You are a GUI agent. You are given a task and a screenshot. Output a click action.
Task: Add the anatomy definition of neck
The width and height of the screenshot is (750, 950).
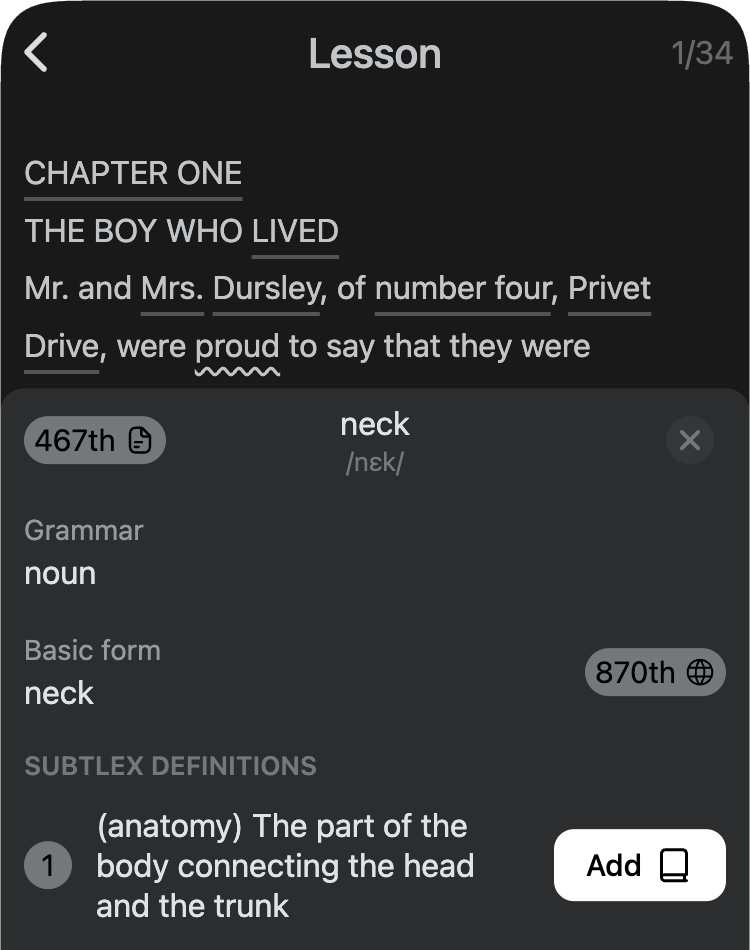point(639,865)
